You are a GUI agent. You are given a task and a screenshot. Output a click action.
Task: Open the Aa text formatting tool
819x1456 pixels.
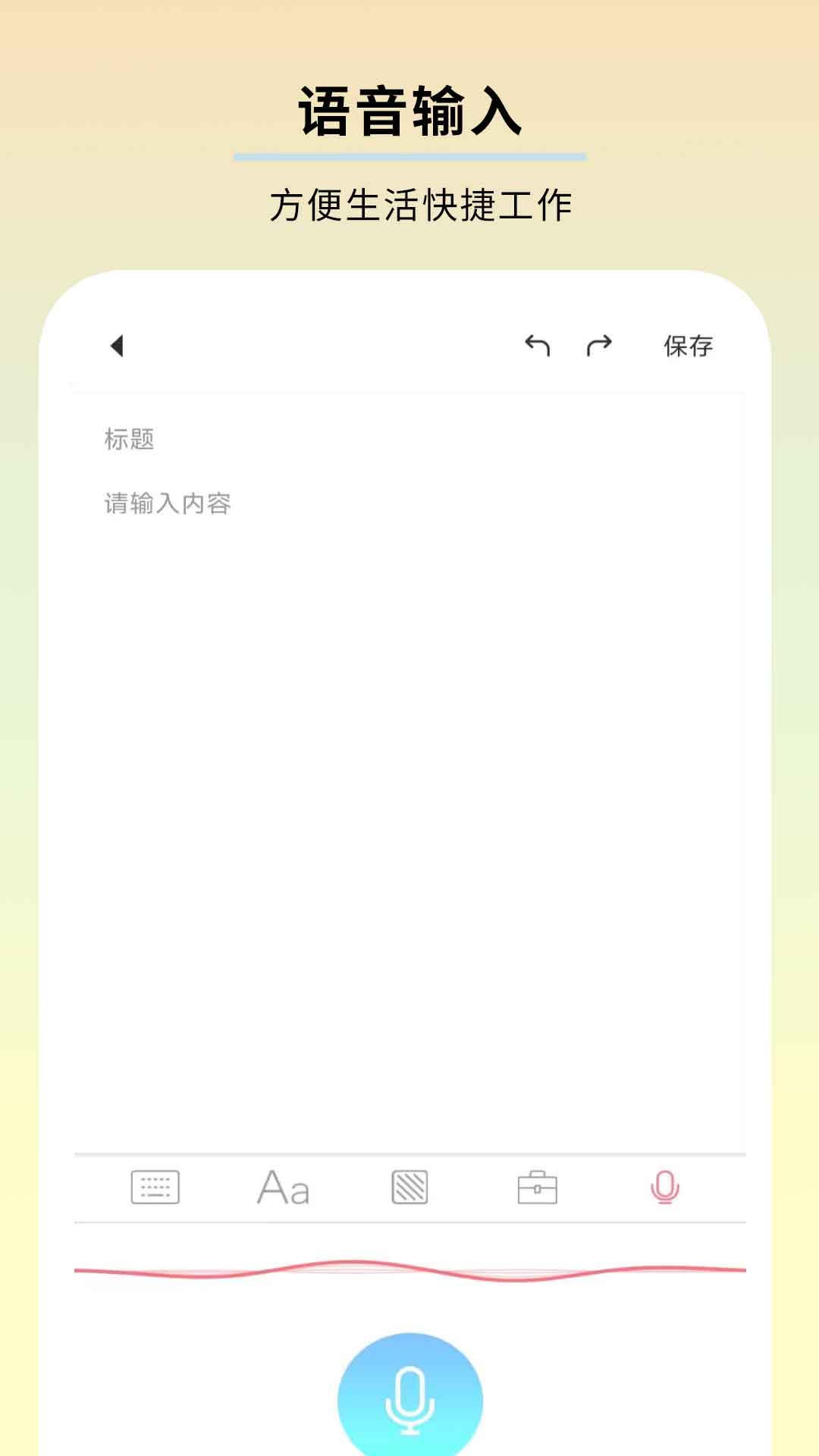coord(282,1188)
